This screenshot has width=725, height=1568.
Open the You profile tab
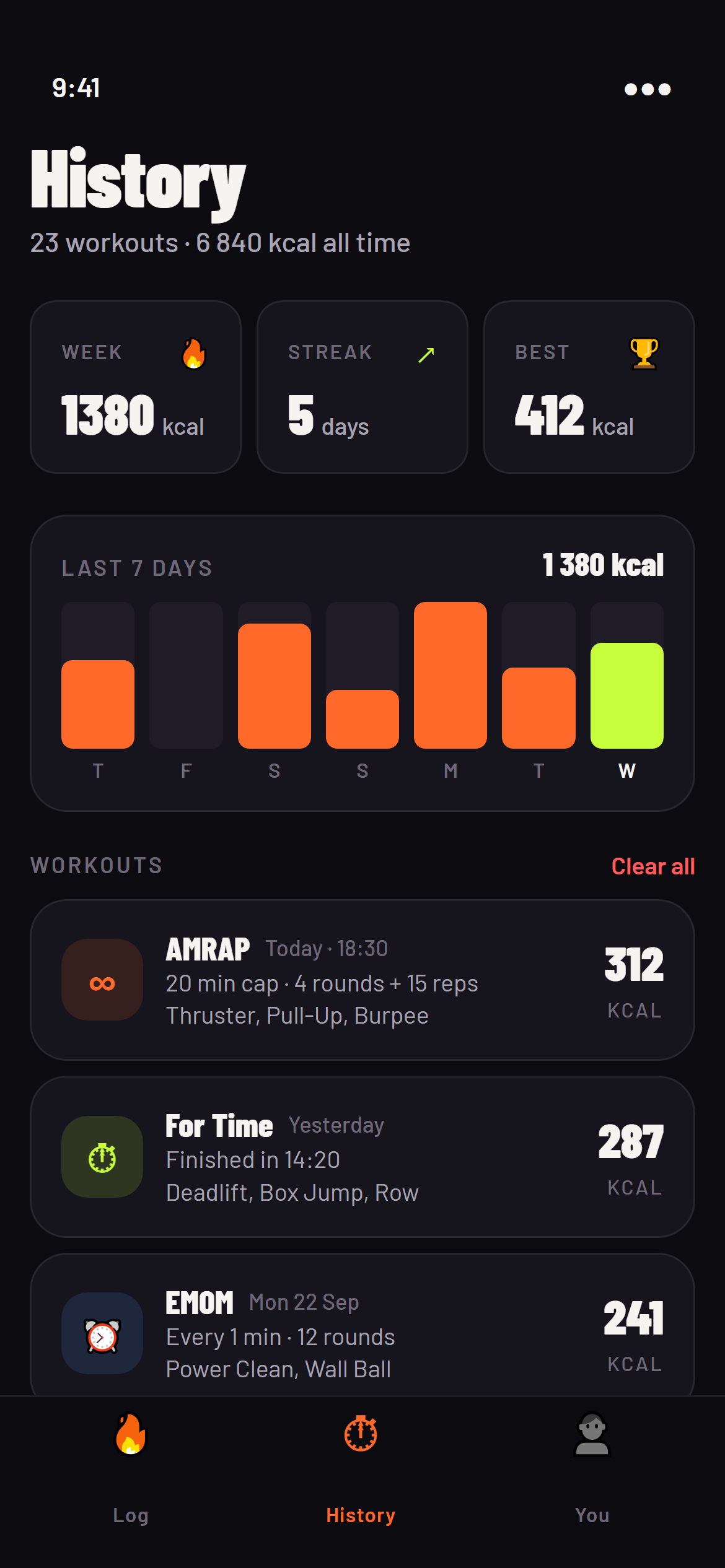pyautogui.click(x=592, y=1468)
